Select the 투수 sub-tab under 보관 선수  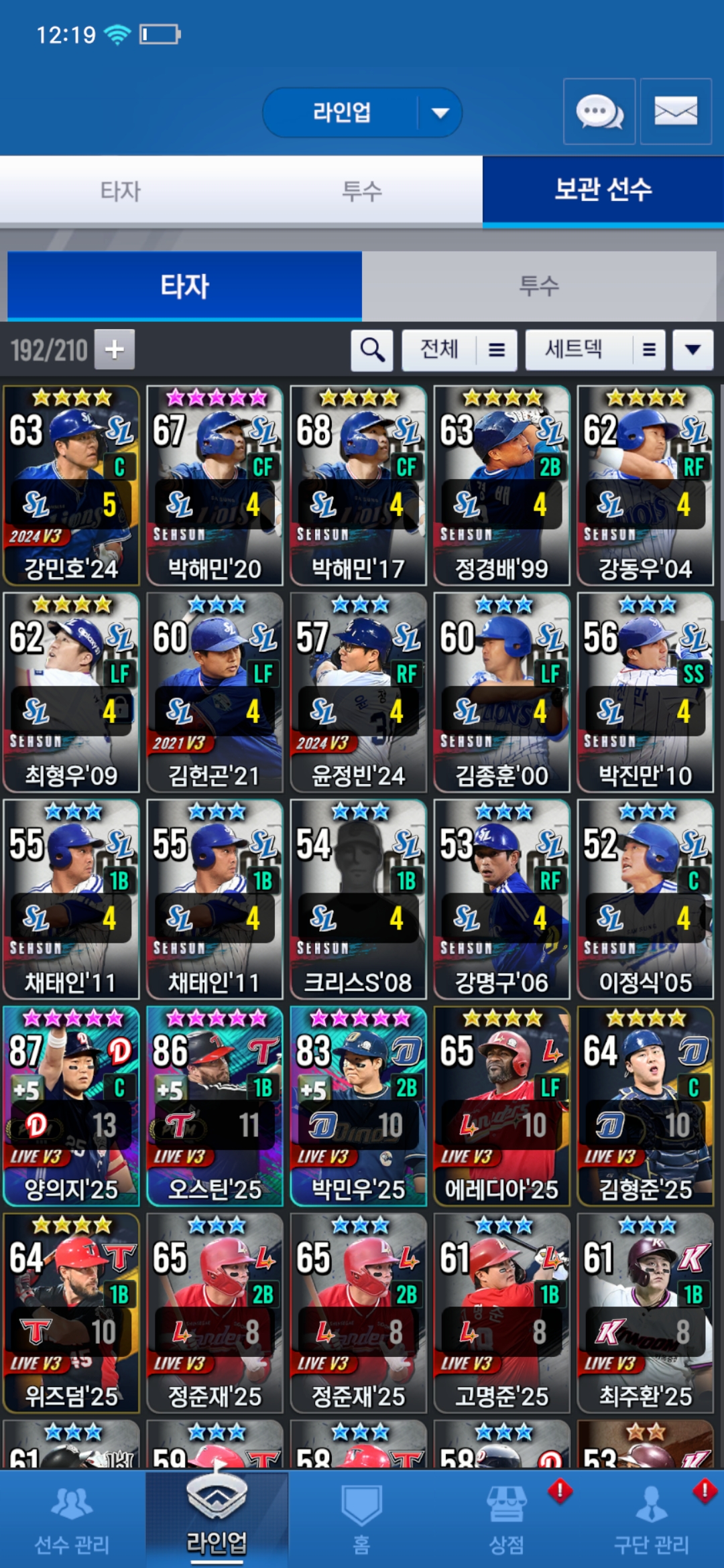[x=538, y=286]
